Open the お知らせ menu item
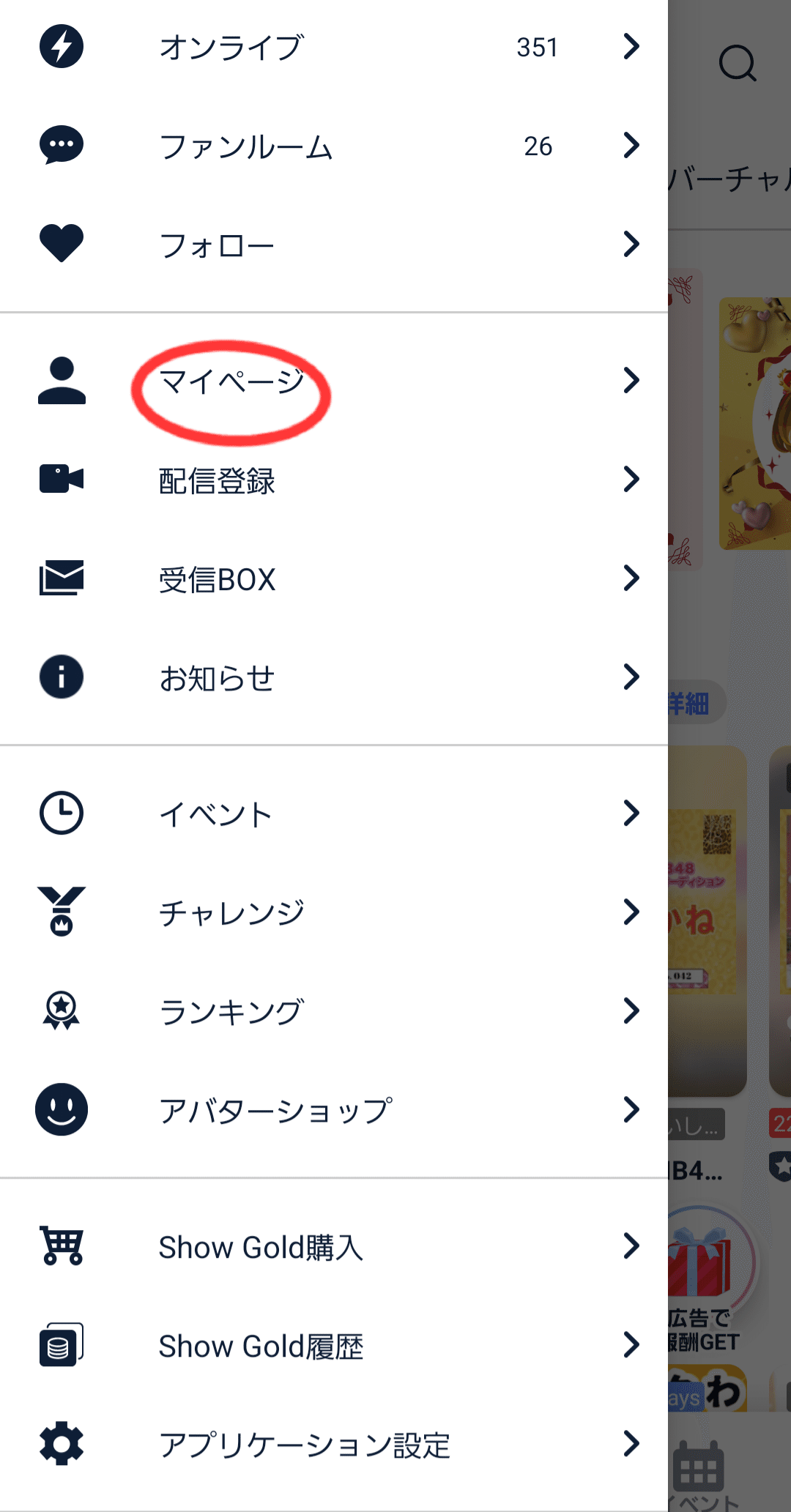Screen dimensions: 791x1512 click(x=218, y=677)
